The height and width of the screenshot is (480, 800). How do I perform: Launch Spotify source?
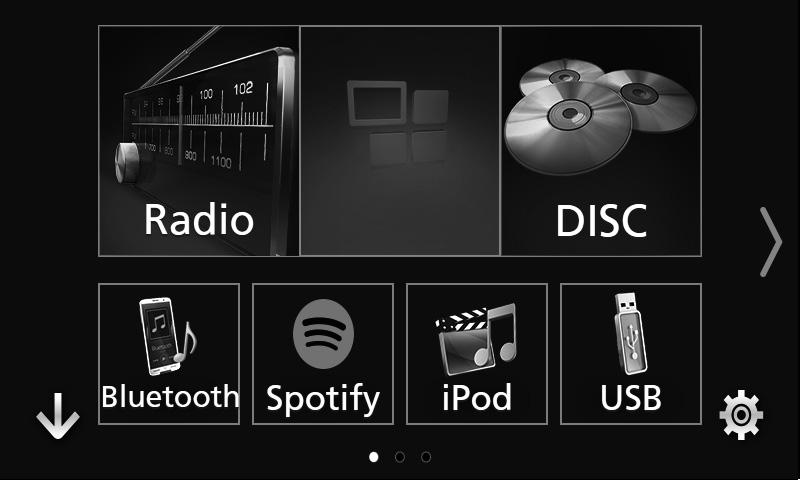(x=323, y=354)
